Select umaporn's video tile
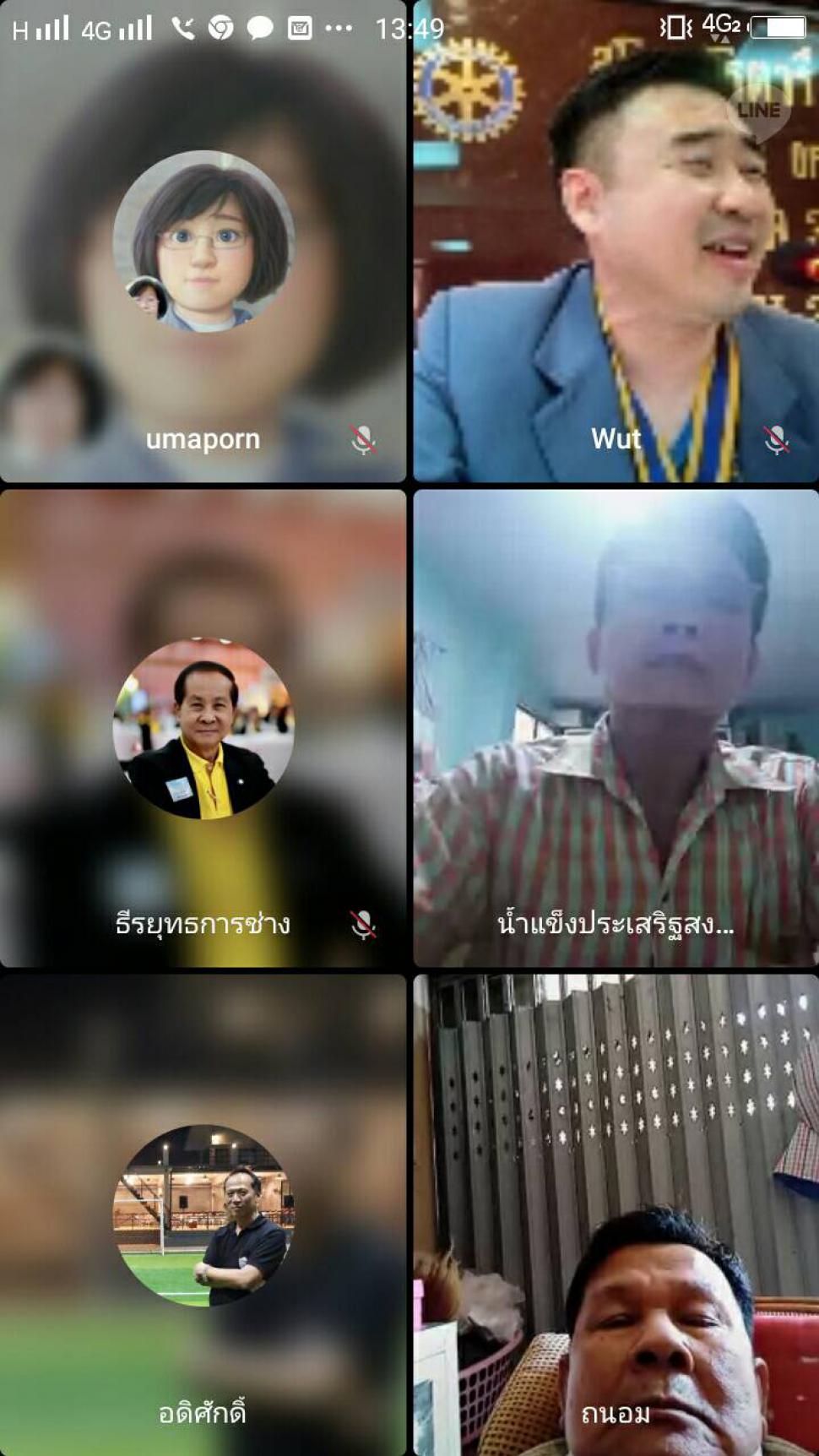819x1456 pixels. (203, 242)
